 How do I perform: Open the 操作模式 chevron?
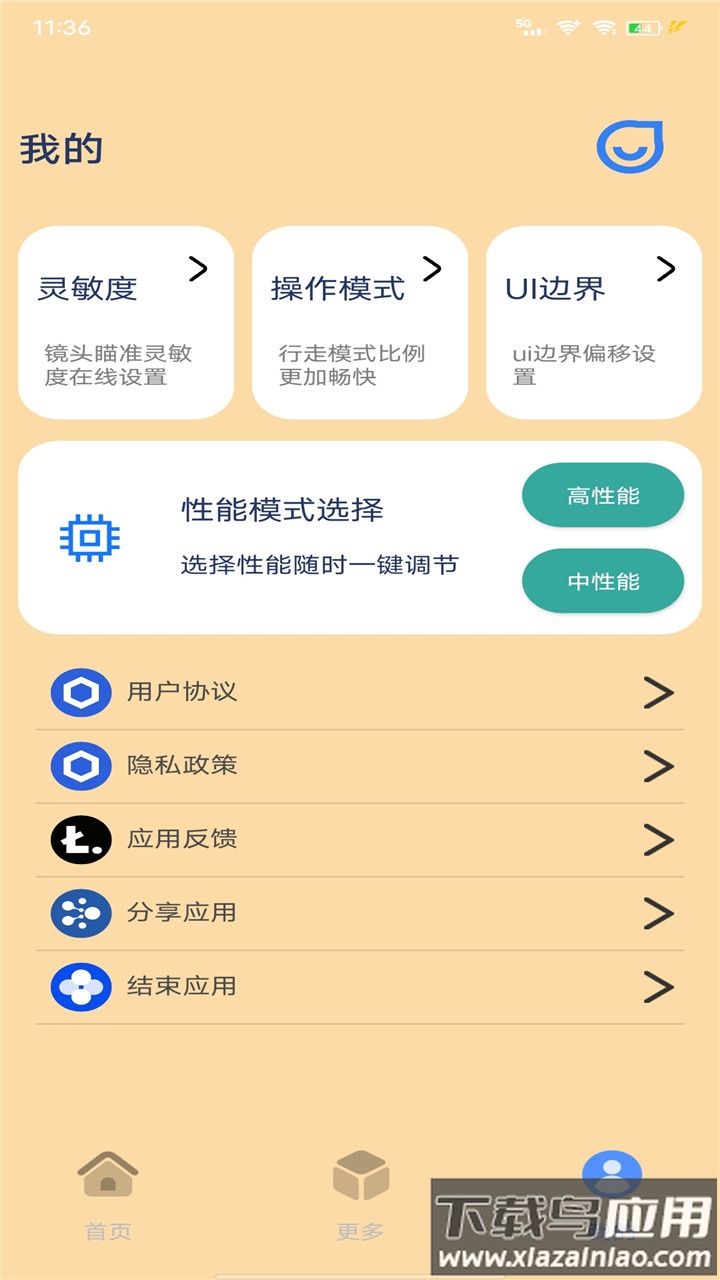click(434, 268)
